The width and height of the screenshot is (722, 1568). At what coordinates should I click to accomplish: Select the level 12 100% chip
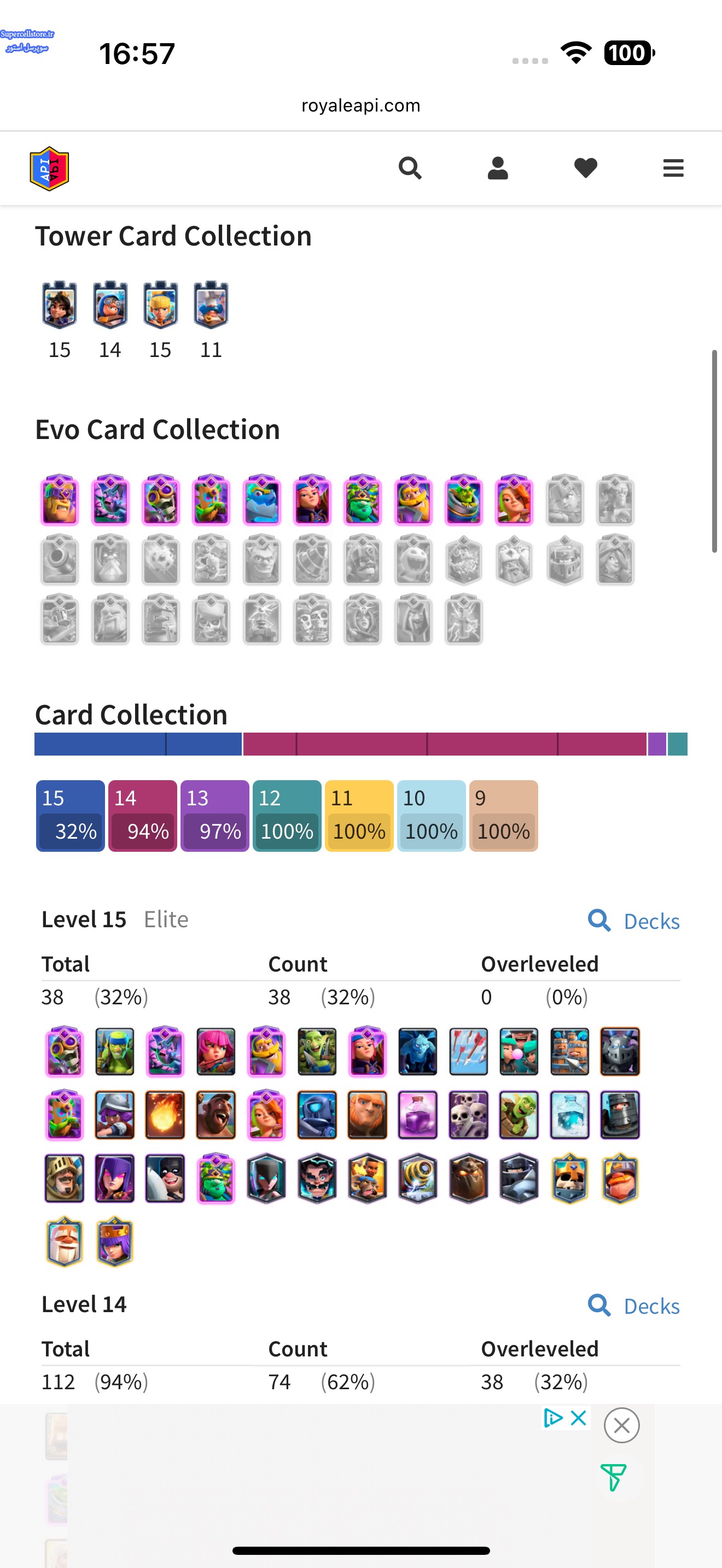coord(287,816)
